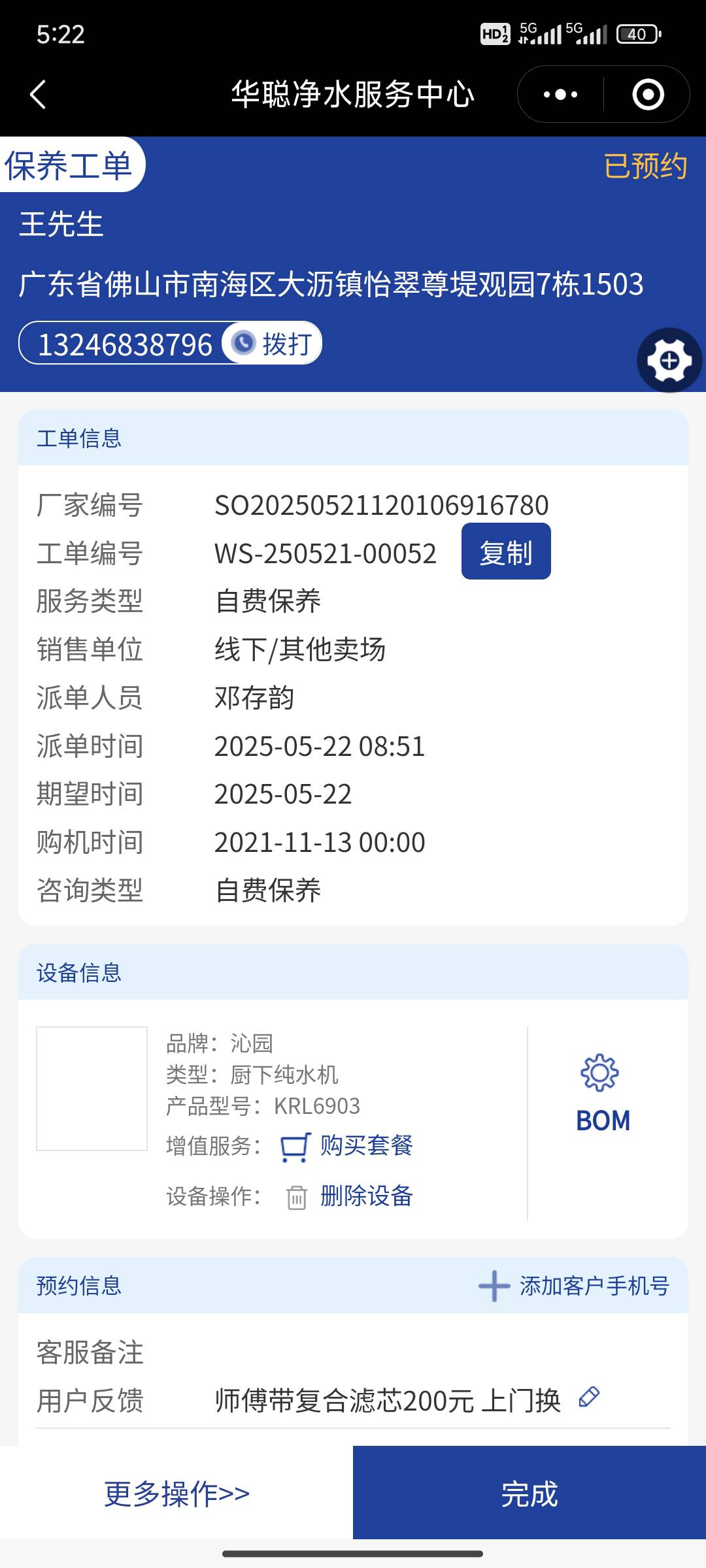Go back using the header arrow
The image size is (706, 1568).
[38, 95]
